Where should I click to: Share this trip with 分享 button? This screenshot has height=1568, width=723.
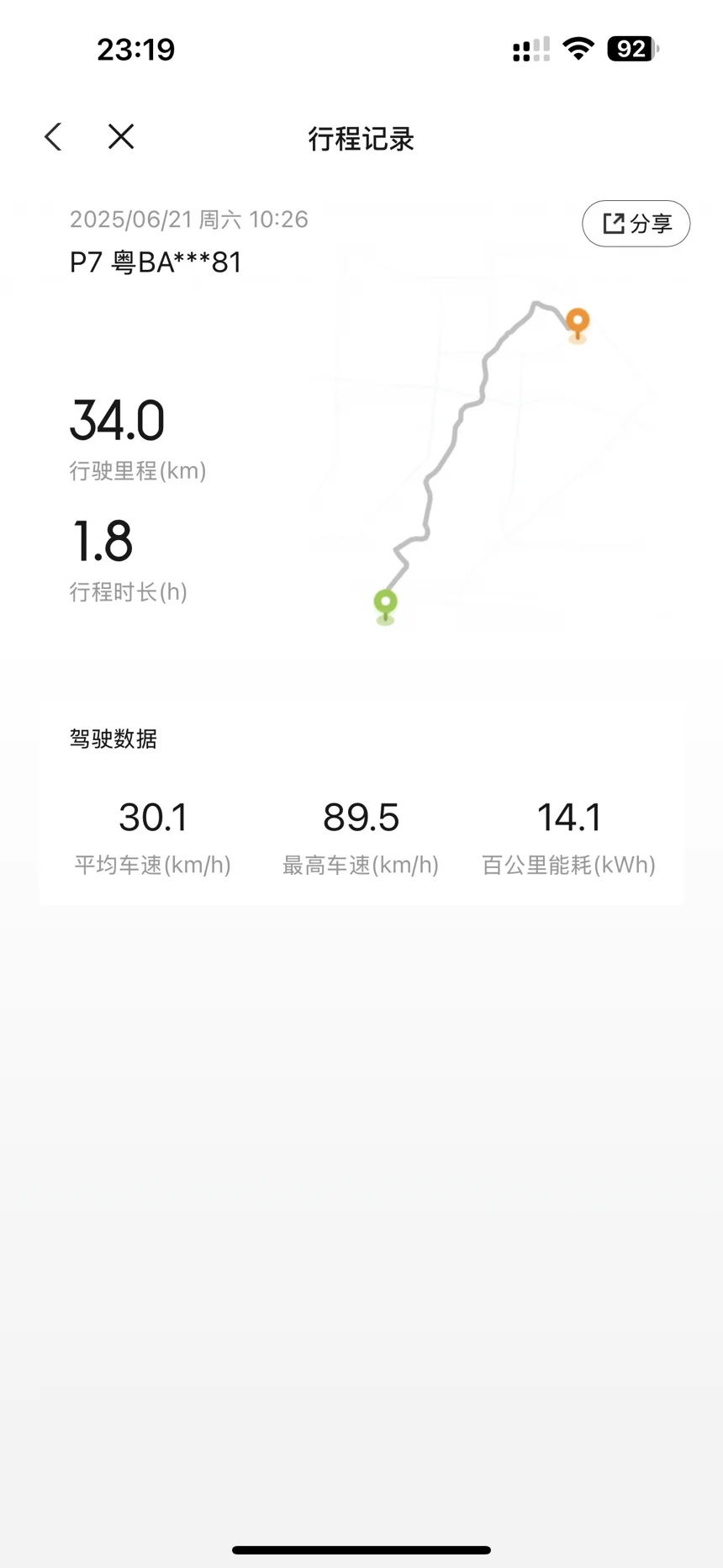(636, 224)
